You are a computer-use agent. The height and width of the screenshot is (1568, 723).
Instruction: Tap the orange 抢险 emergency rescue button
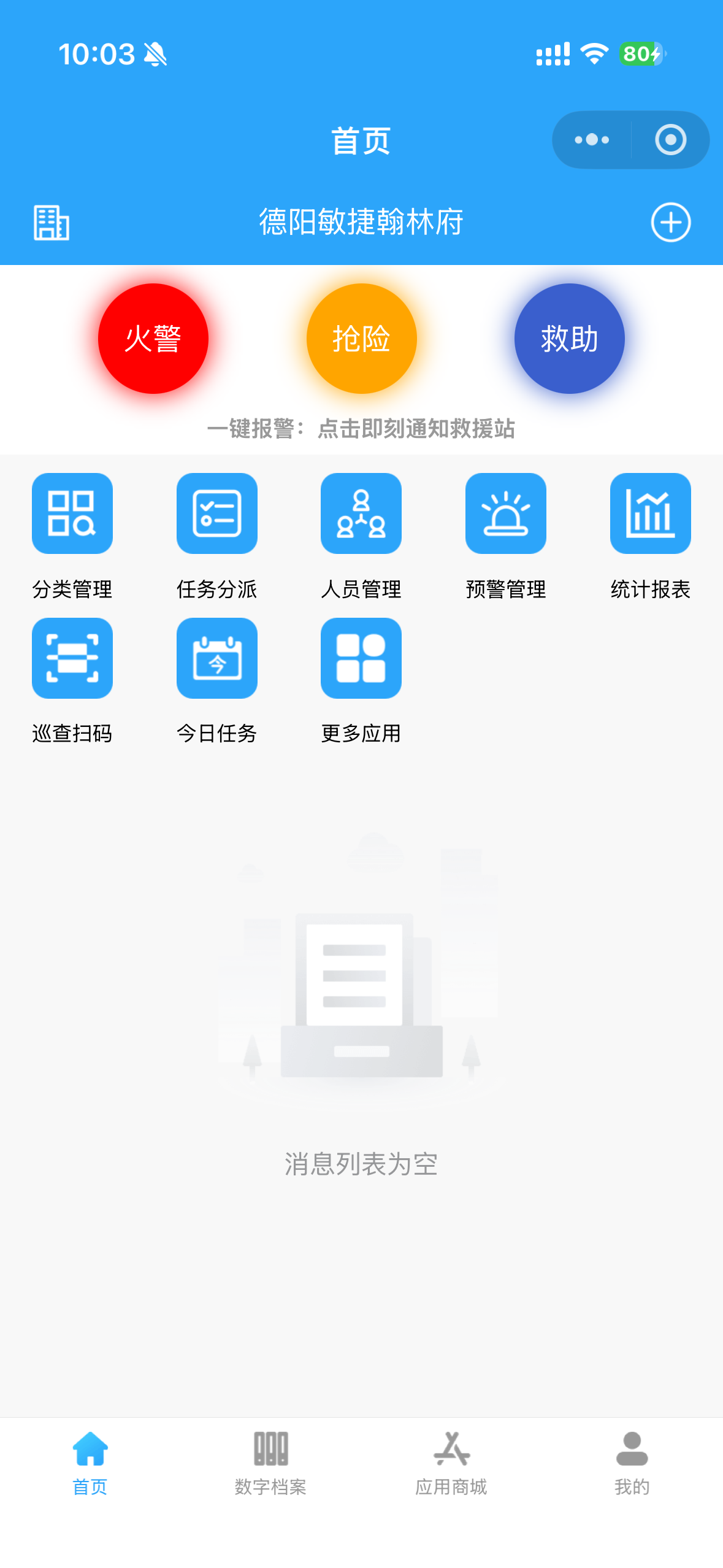pyautogui.click(x=361, y=339)
